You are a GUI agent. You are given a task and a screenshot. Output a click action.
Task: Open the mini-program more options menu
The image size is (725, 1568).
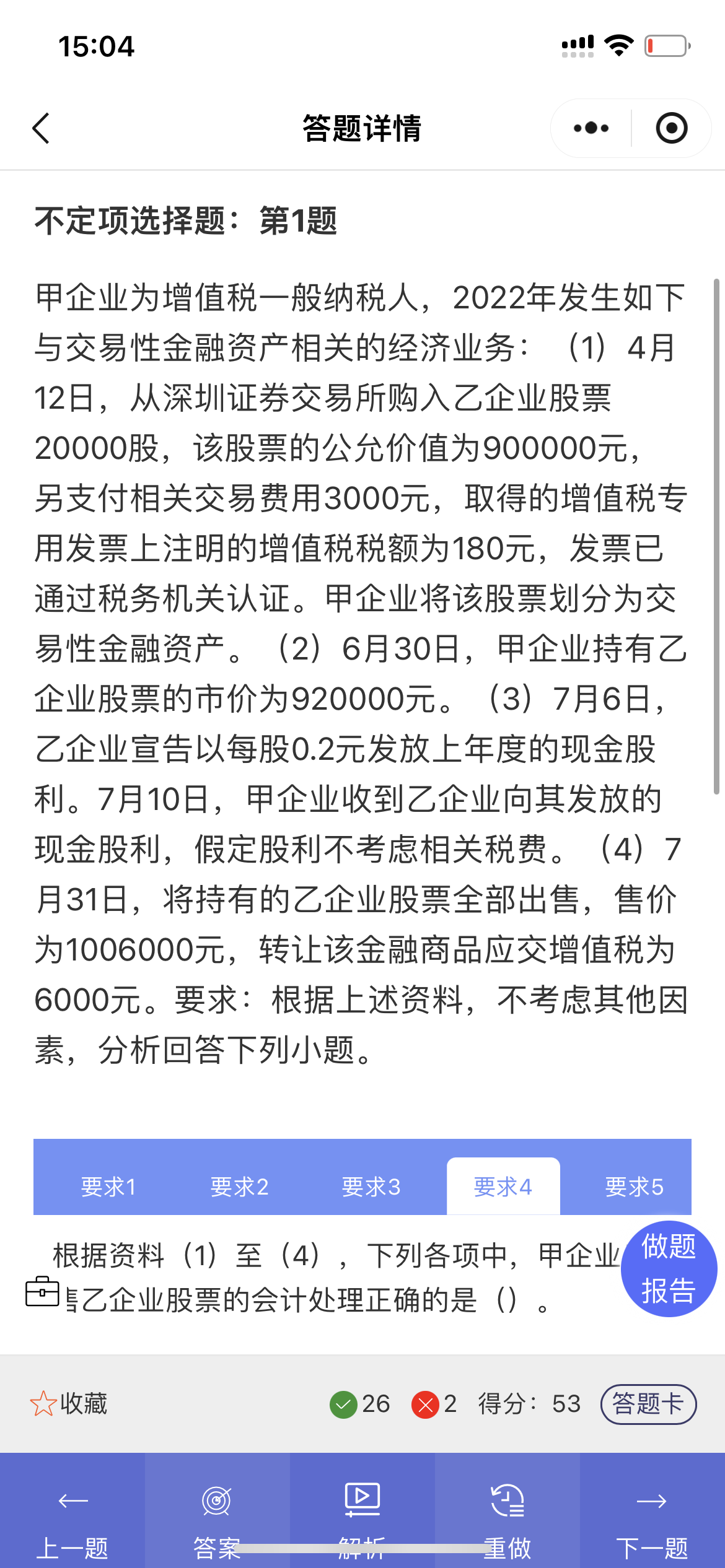pyautogui.click(x=591, y=128)
